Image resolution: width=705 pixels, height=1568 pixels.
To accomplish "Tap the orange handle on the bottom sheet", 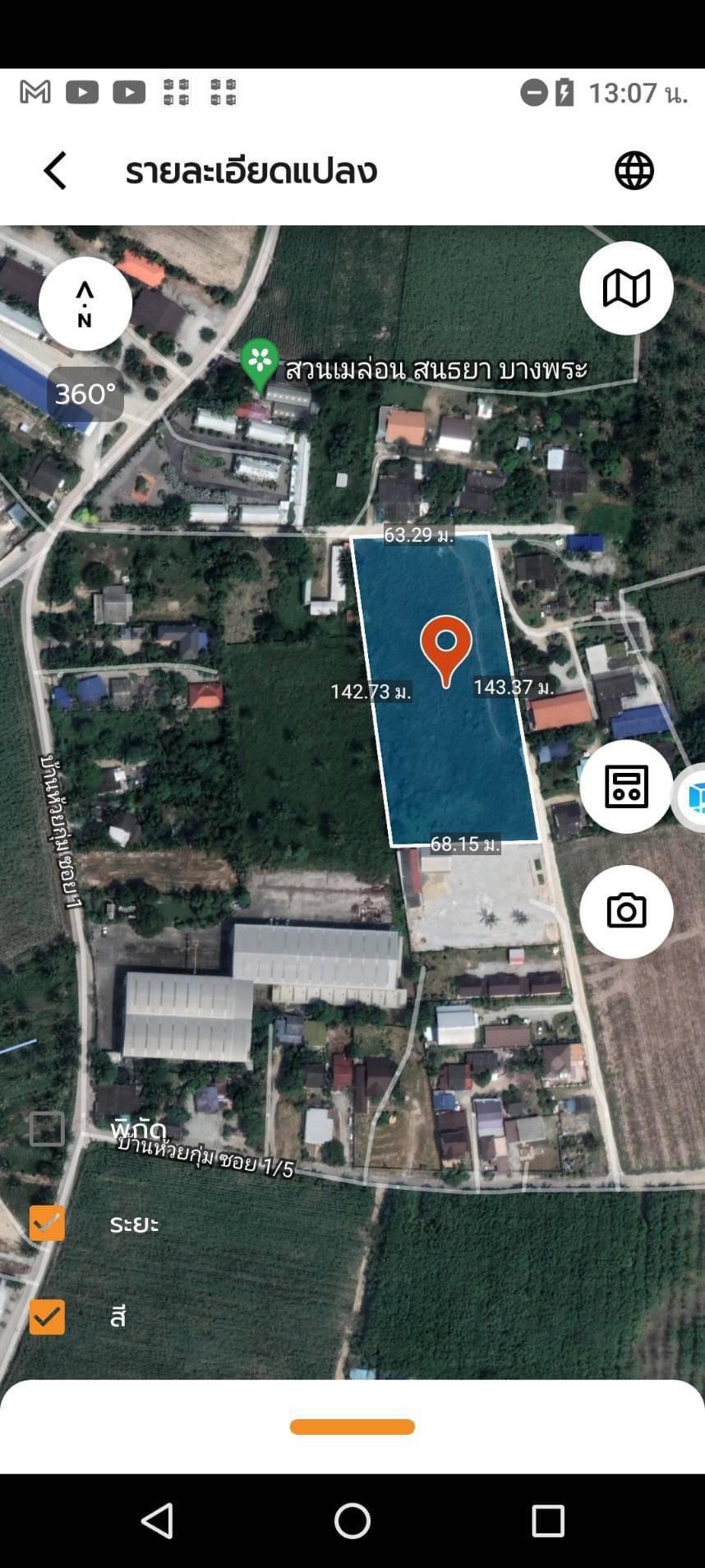I will [x=352, y=1427].
